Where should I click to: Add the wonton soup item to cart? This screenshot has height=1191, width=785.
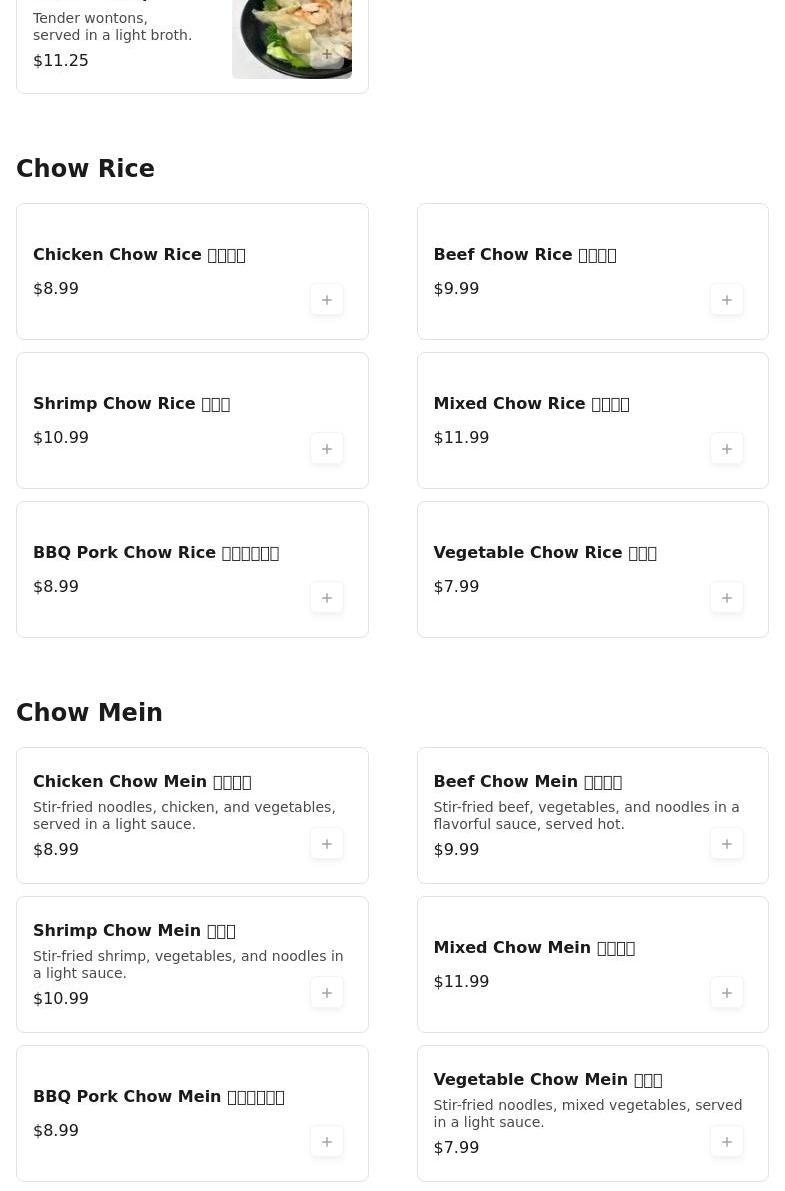pos(327,53)
